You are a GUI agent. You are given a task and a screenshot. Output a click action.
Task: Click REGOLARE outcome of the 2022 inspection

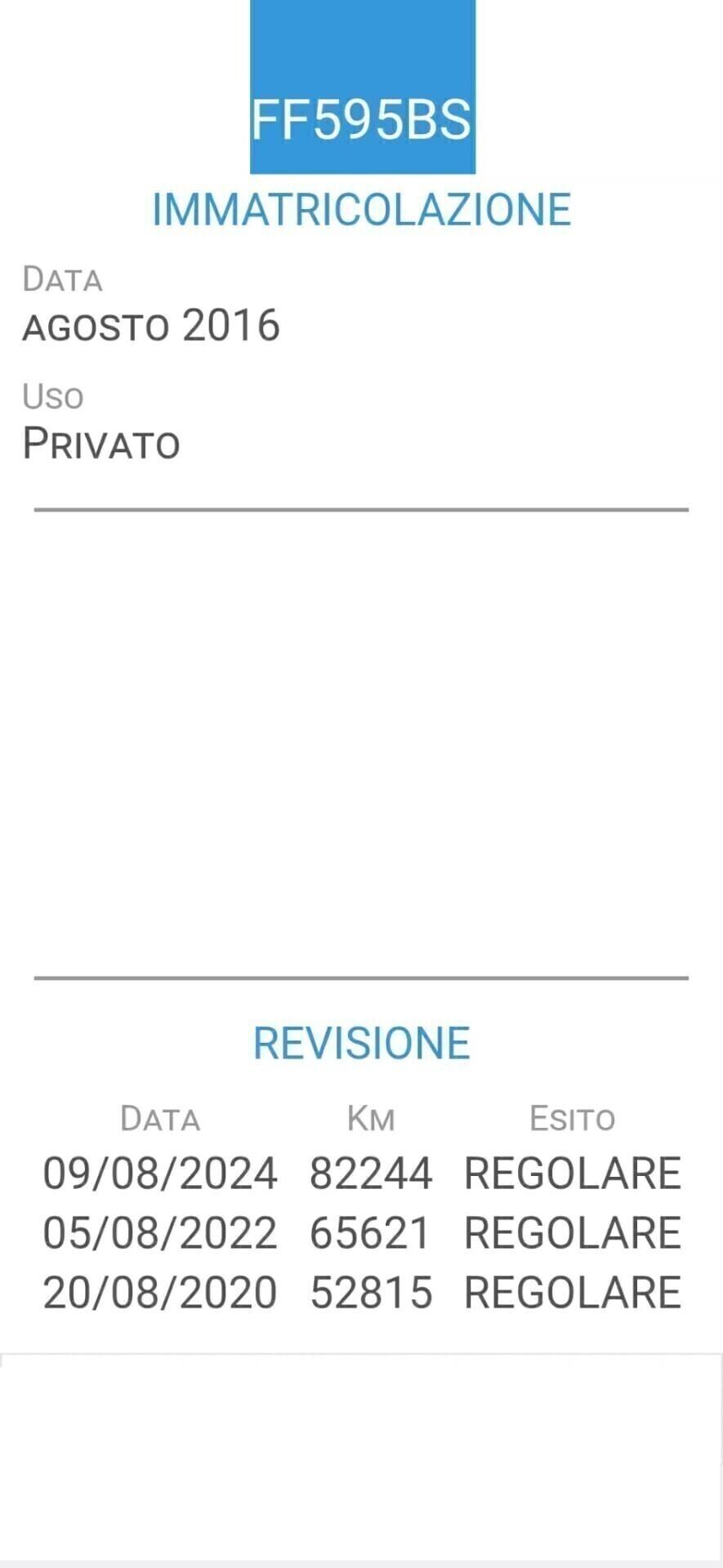572,1232
